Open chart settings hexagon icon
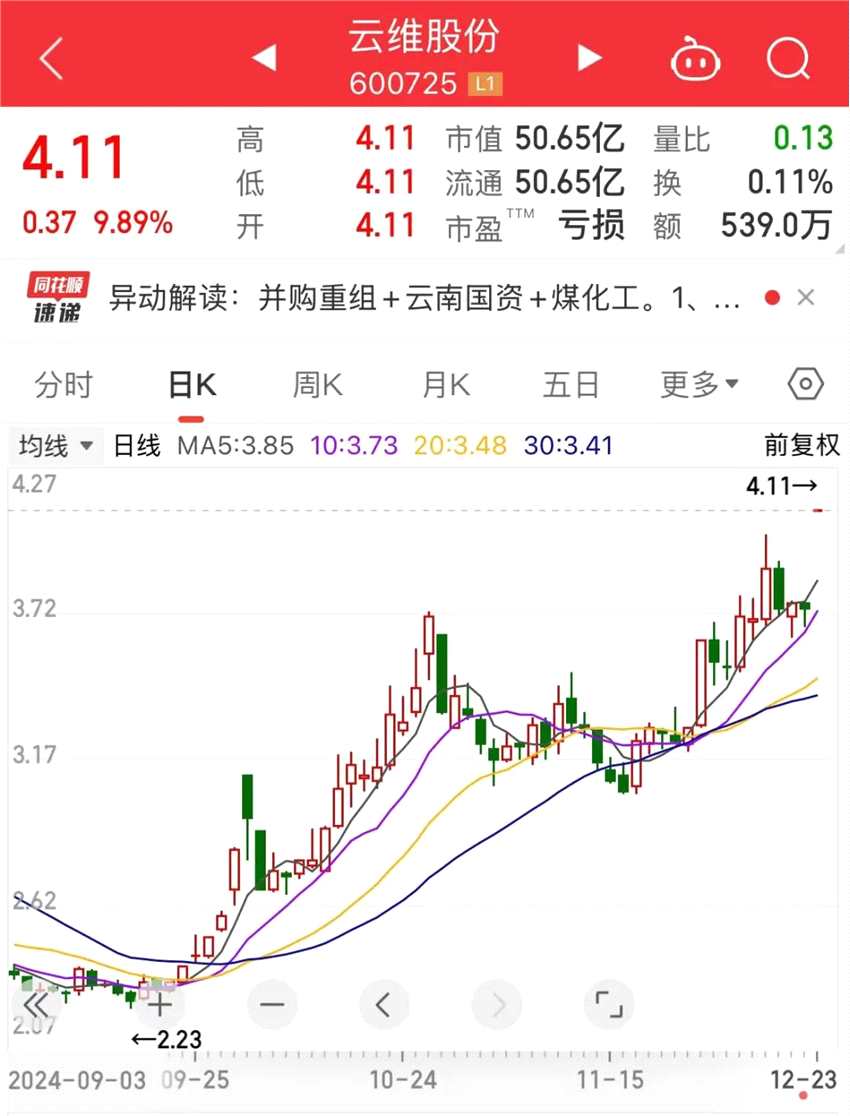The height and width of the screenshot is (1116, 850). point(805,385)
